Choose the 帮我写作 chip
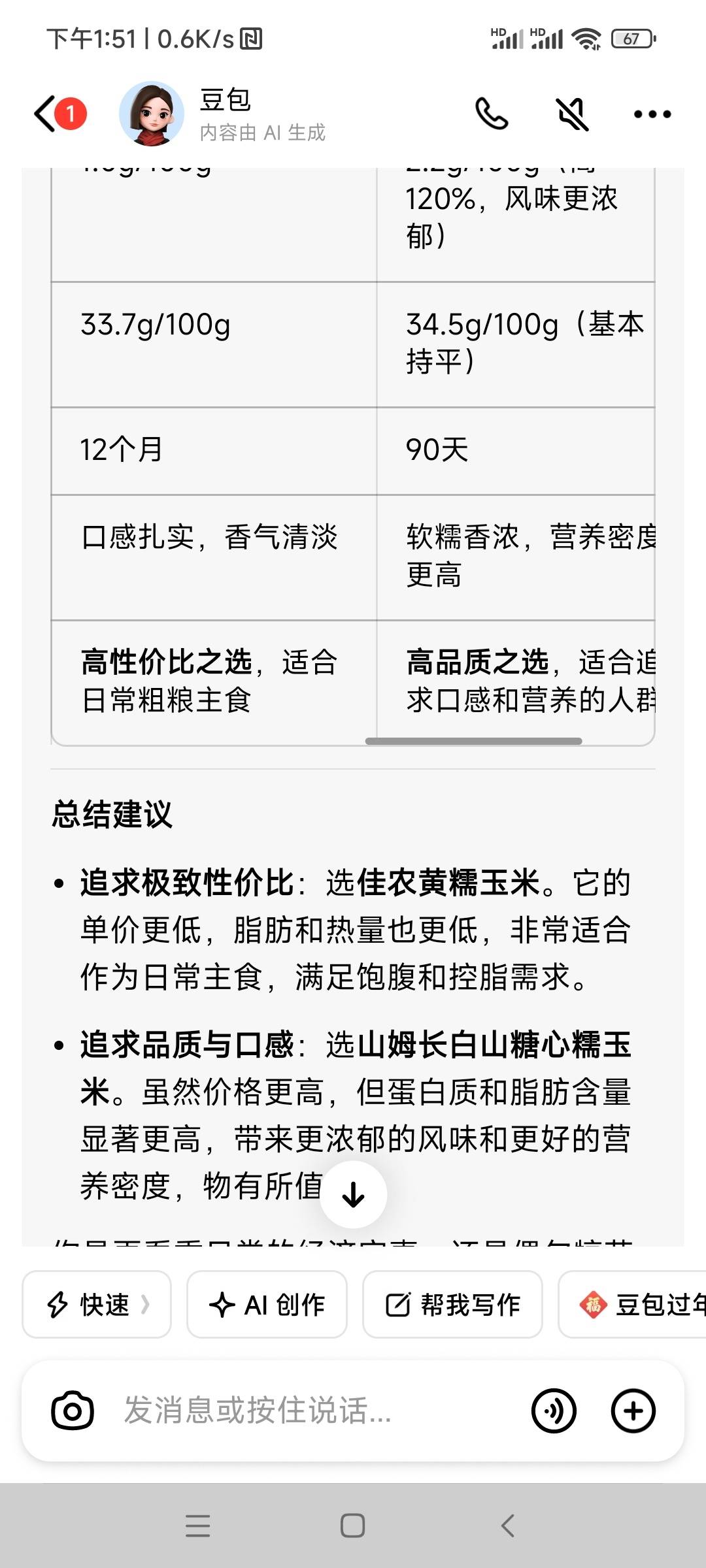Viewport: 706px width, 1568px height. (452, 1305)
